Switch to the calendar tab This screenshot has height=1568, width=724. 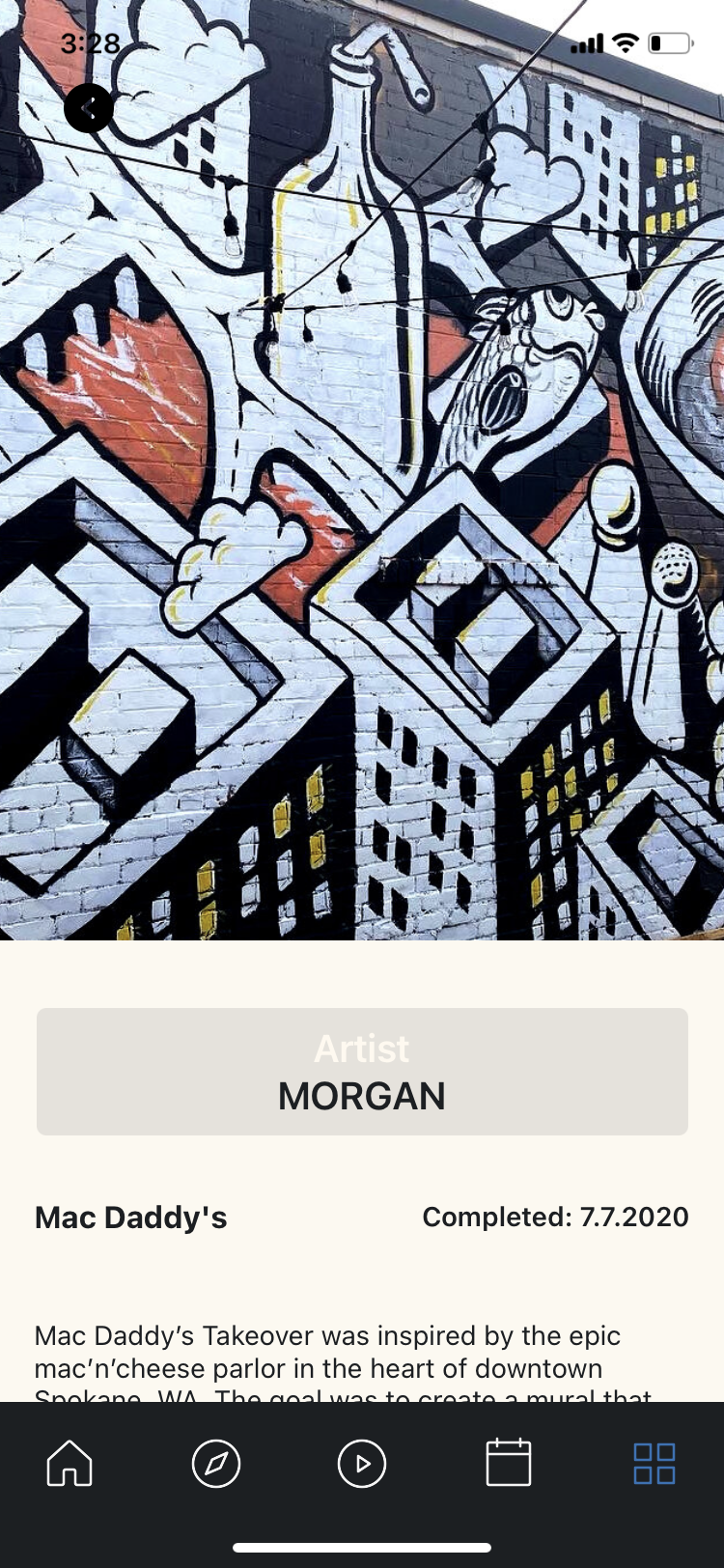509,1464
